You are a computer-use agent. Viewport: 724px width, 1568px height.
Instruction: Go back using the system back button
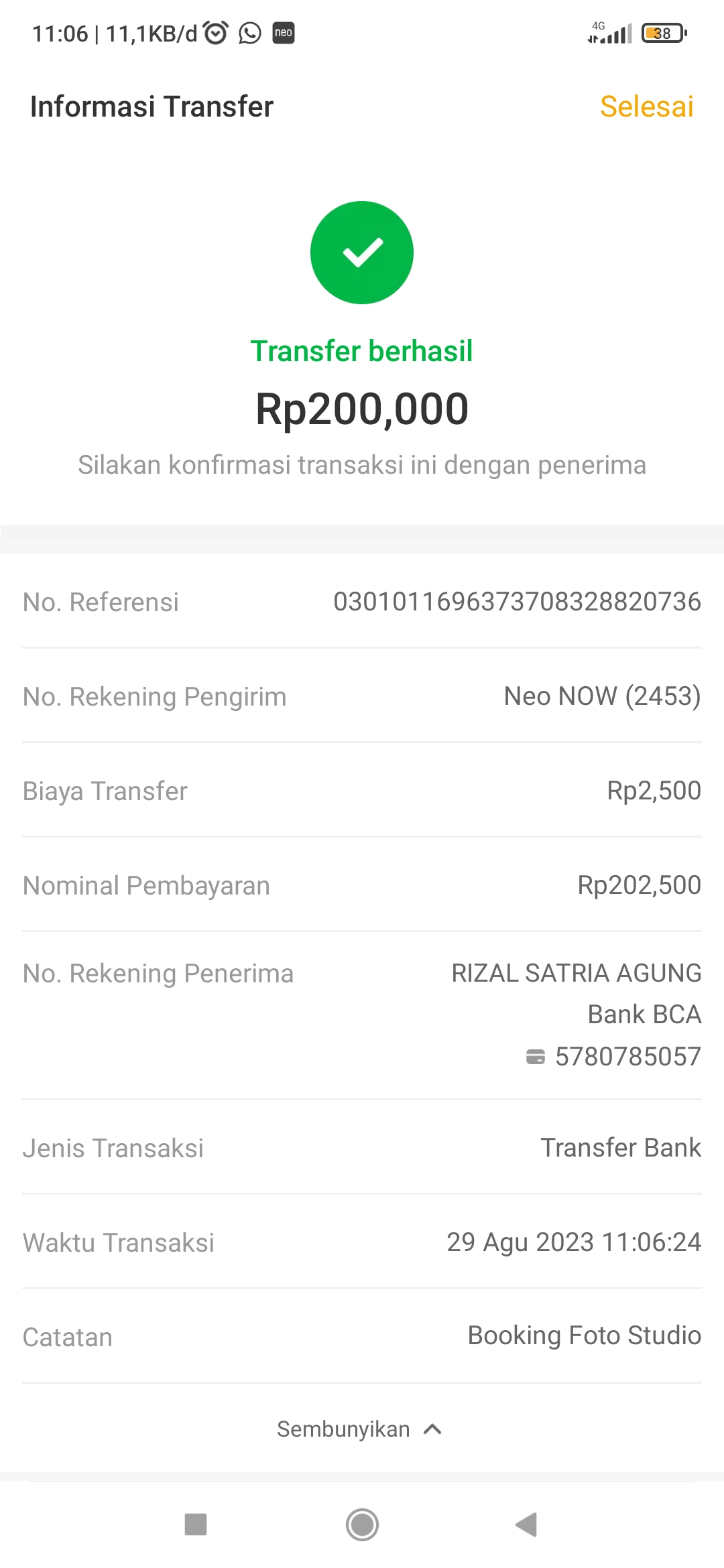click(x=527, y=1524)
